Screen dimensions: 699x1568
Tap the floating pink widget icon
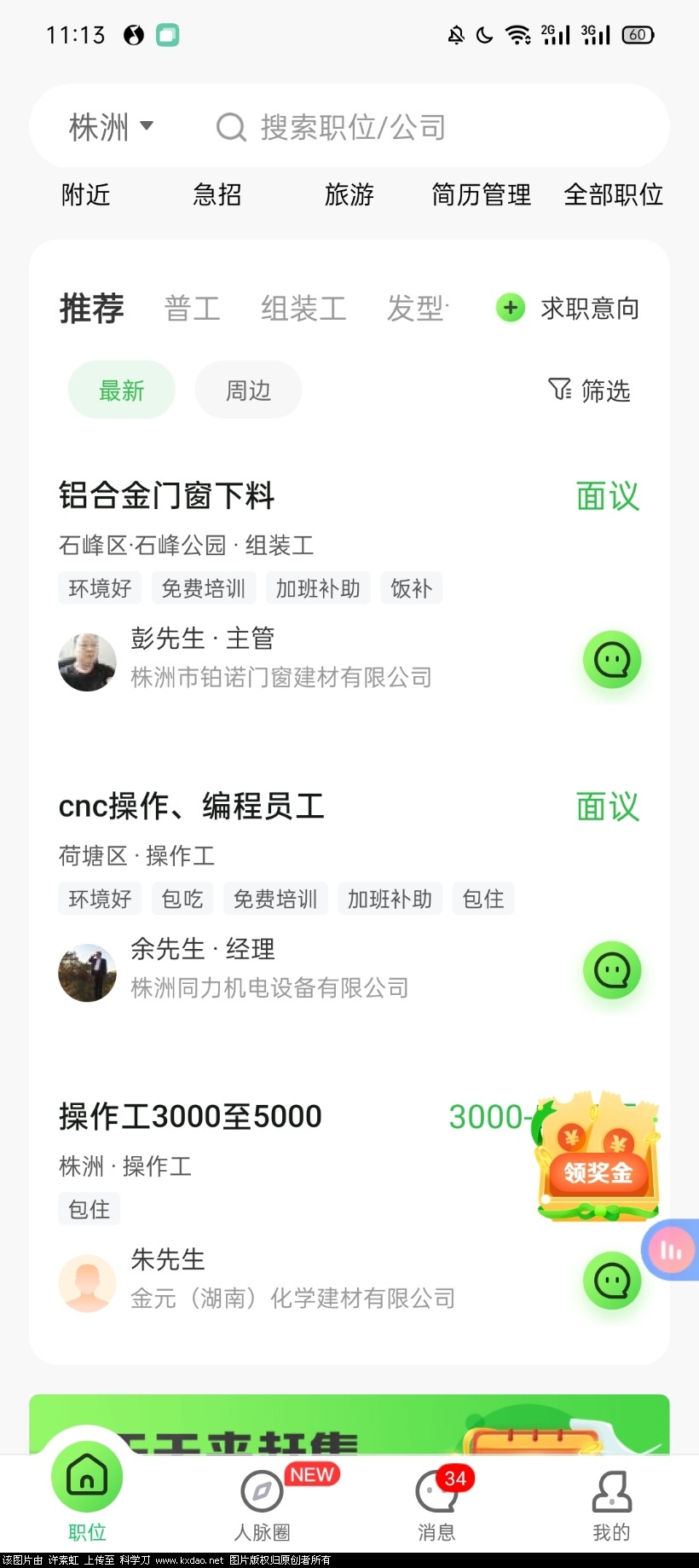pyautogui.click(x=672, y=1250)
